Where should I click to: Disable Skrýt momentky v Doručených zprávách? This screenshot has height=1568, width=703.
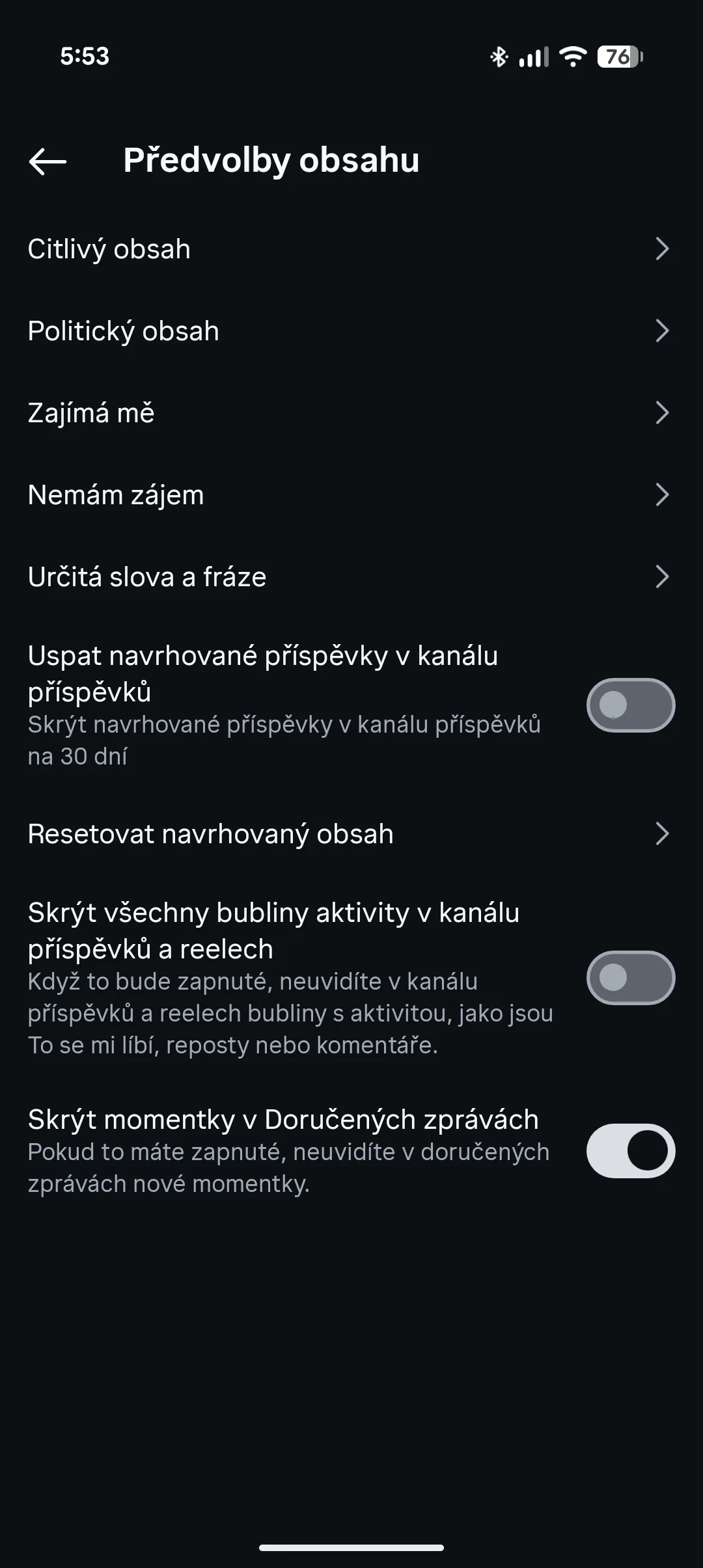tap(630, 1151)
